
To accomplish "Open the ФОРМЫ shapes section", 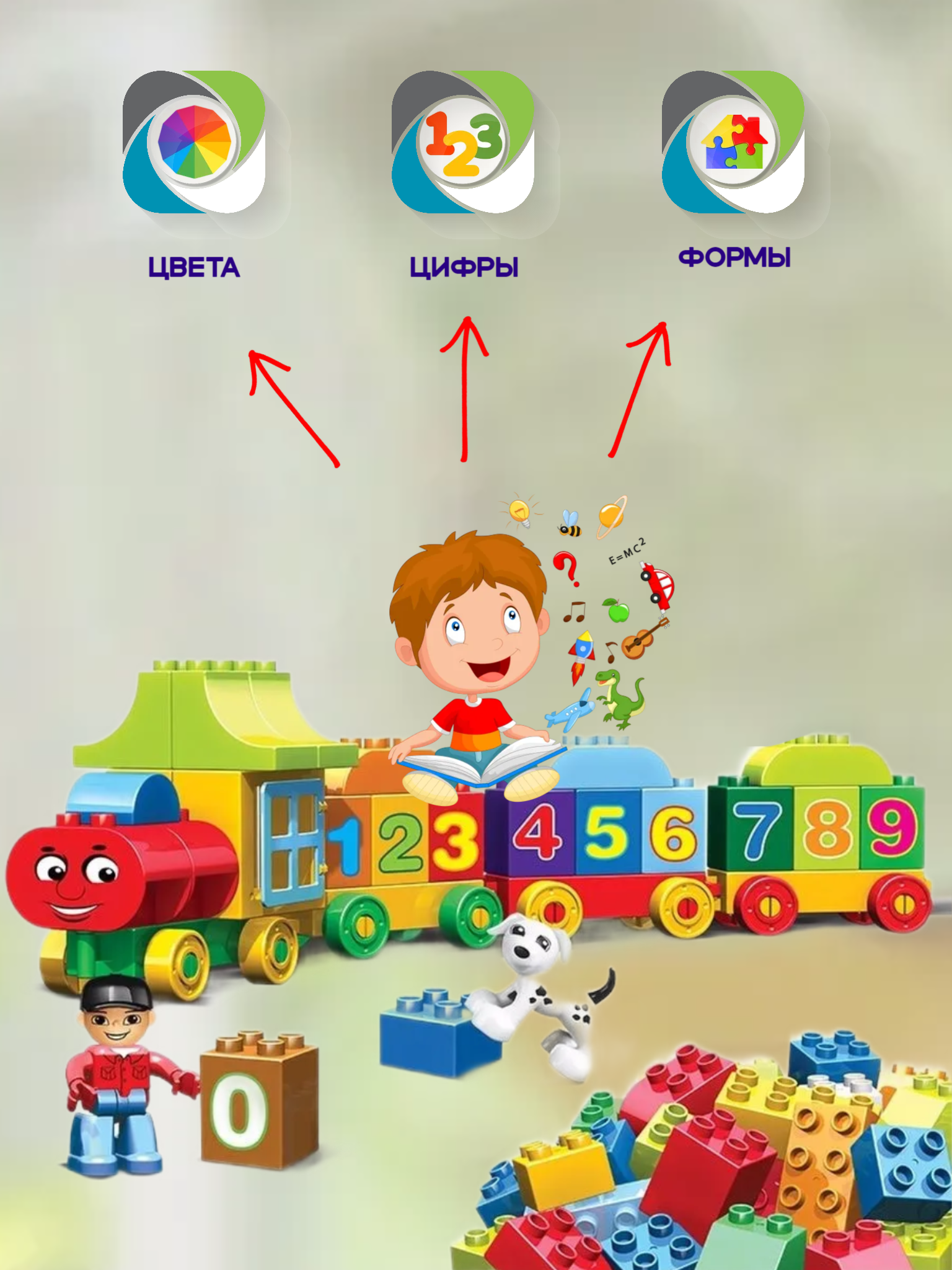I will pos(733,143).
